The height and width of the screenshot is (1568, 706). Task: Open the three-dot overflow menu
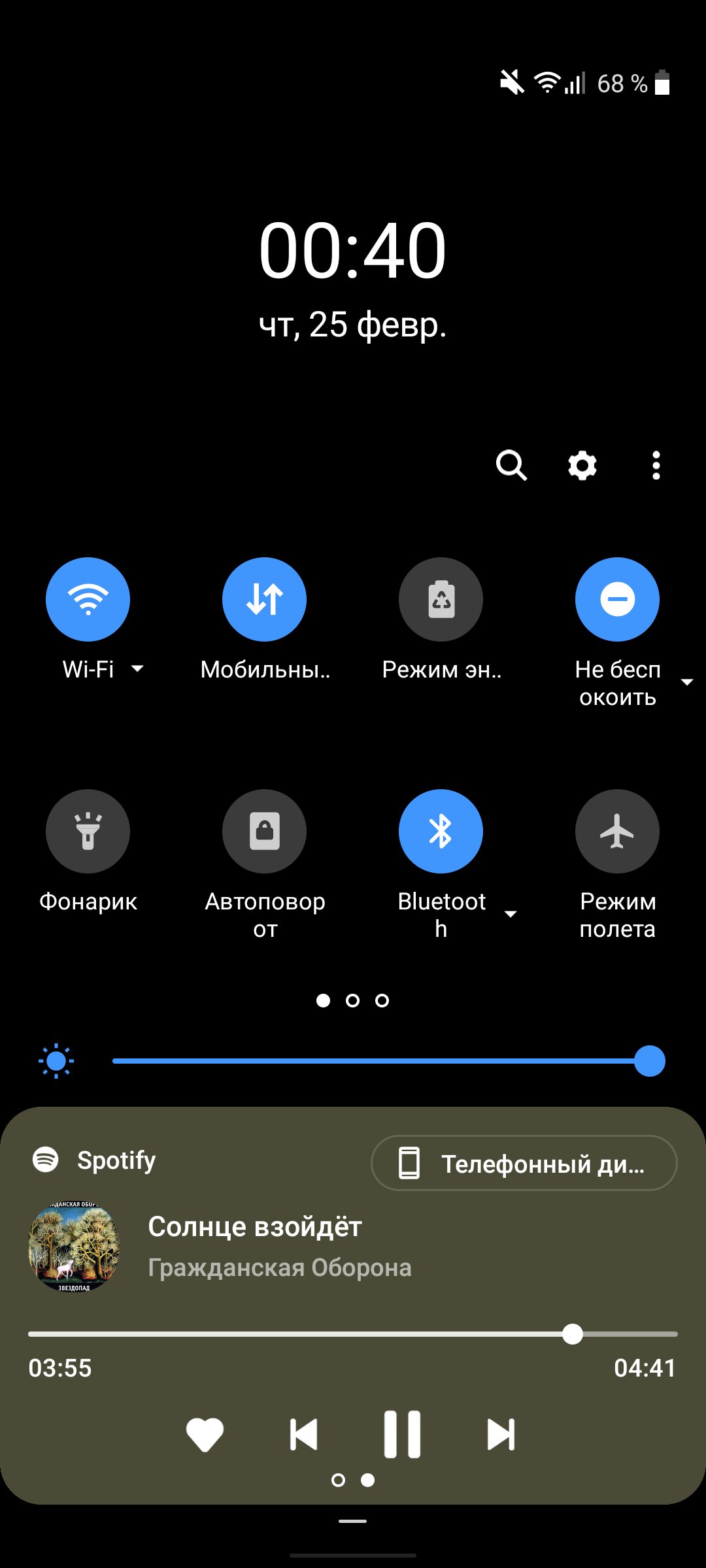656,466
